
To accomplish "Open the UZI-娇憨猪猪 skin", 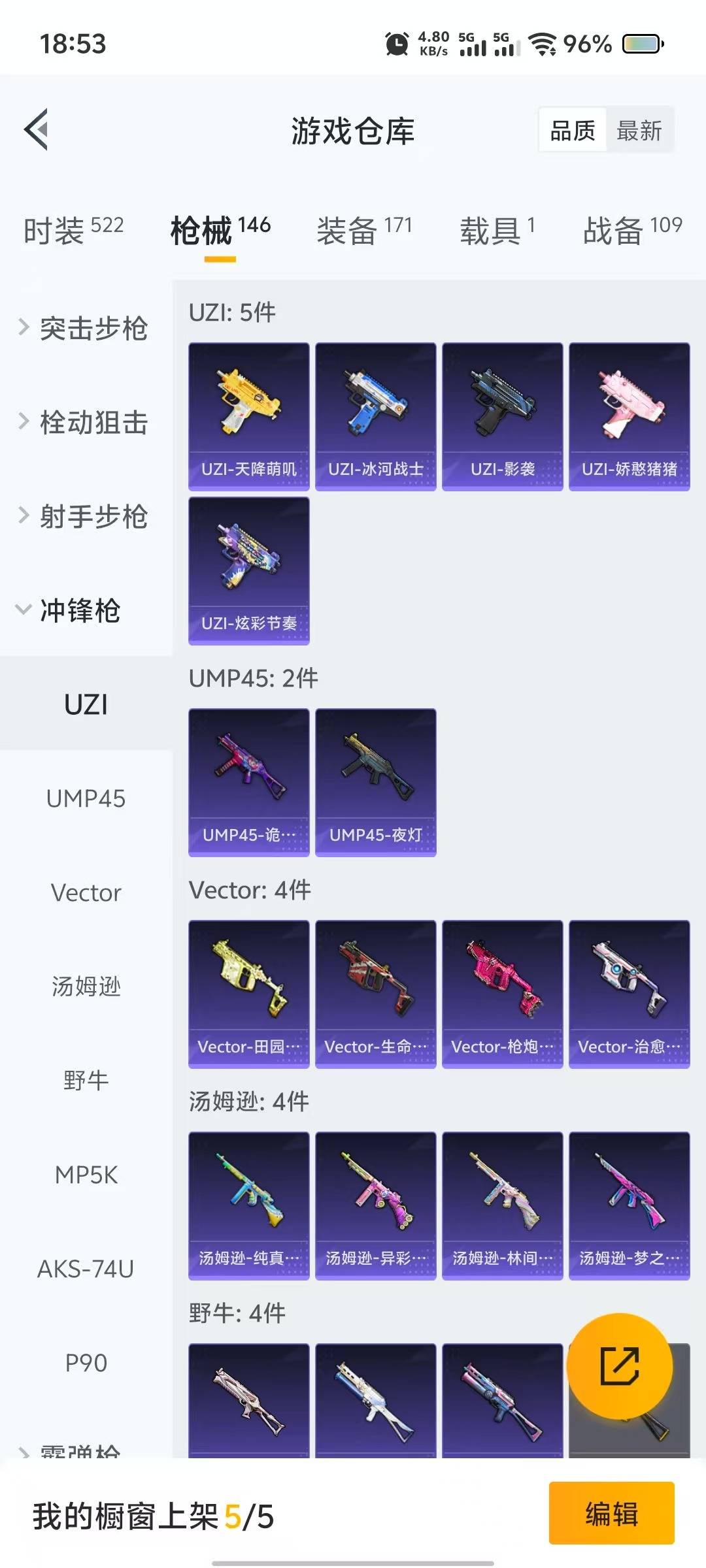I will pos(630,416).
